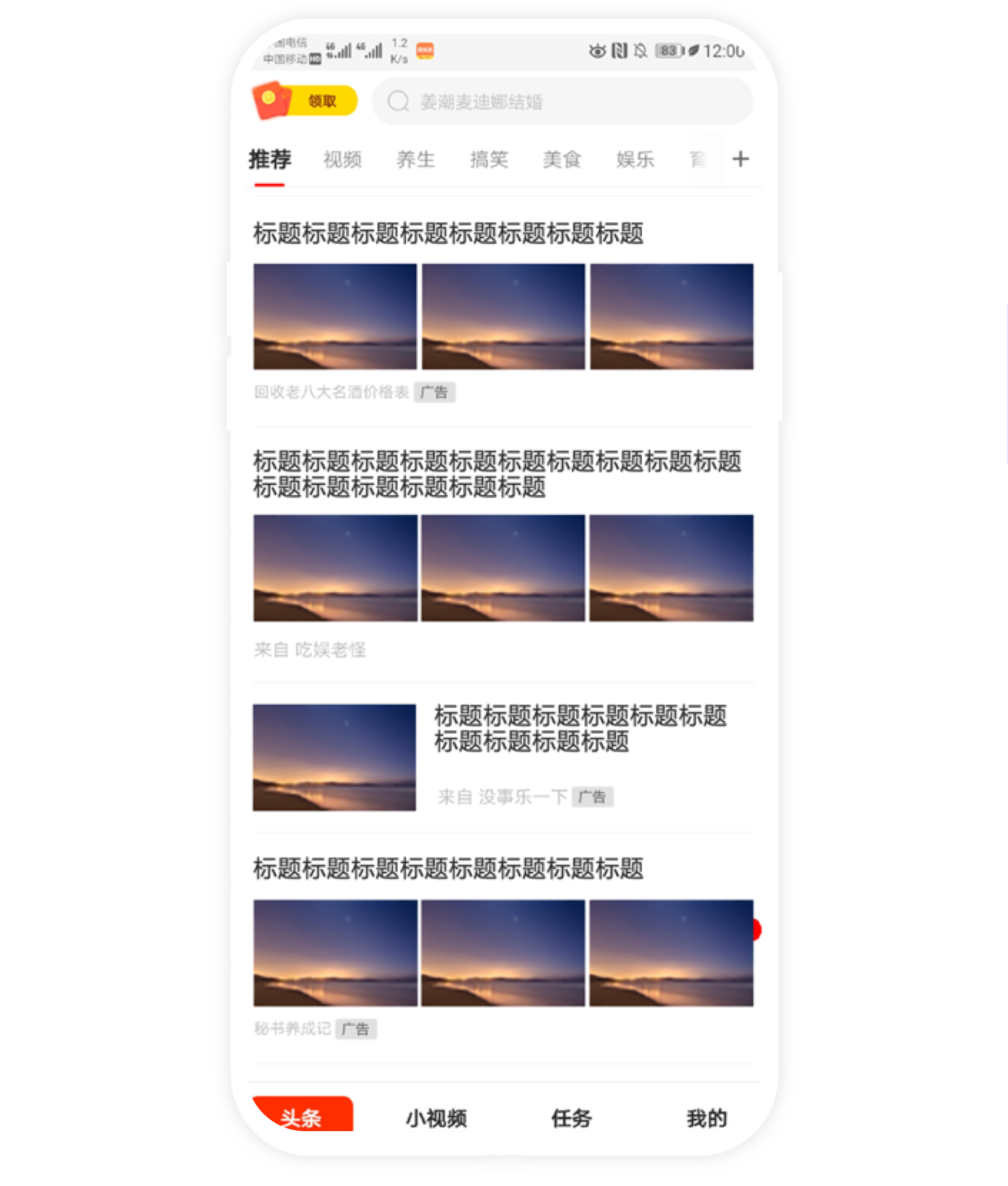
Task: Open the 任务 bottom tab
Action: 571,1118
